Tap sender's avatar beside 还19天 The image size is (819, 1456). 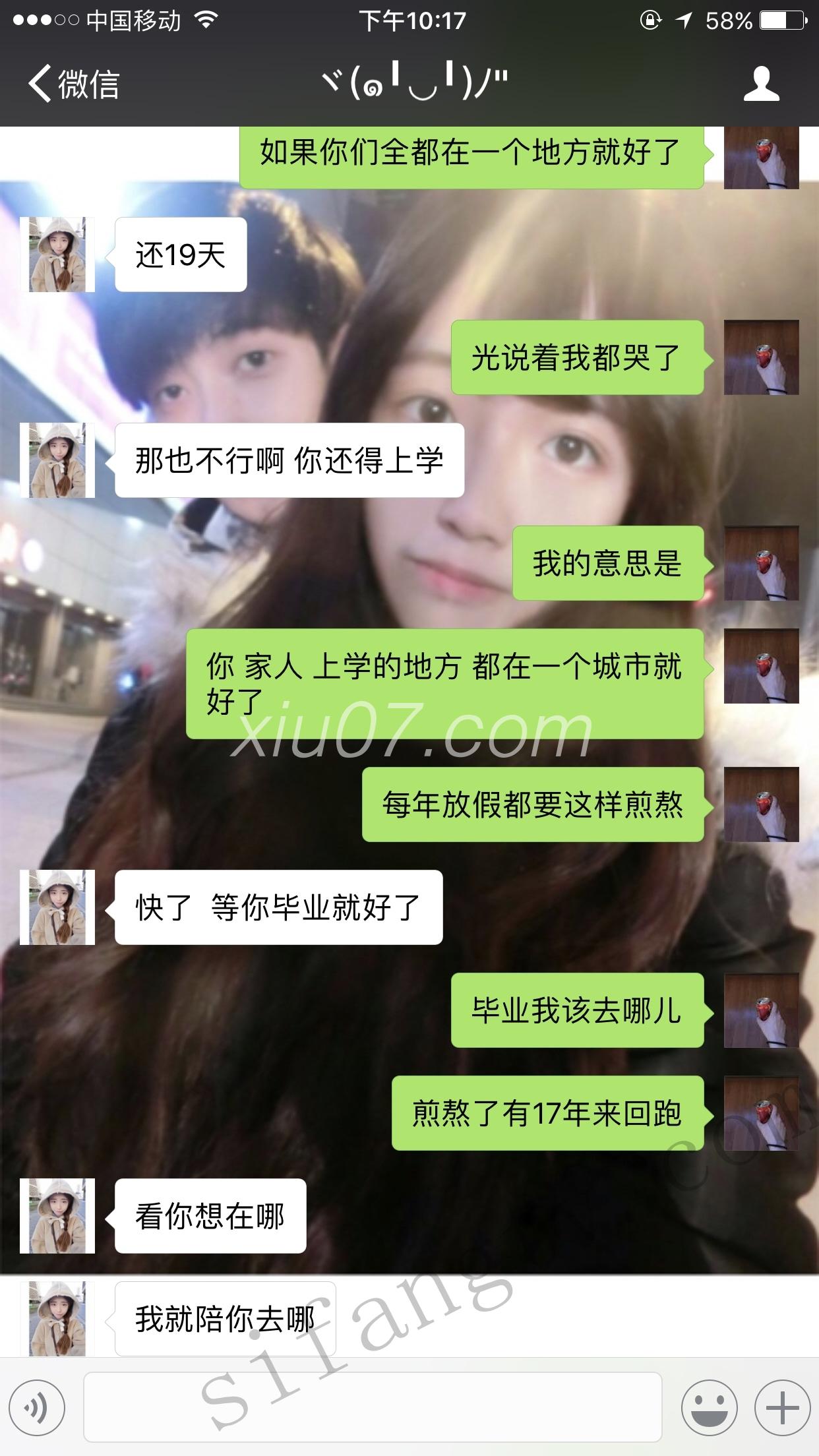click(57, 255)
